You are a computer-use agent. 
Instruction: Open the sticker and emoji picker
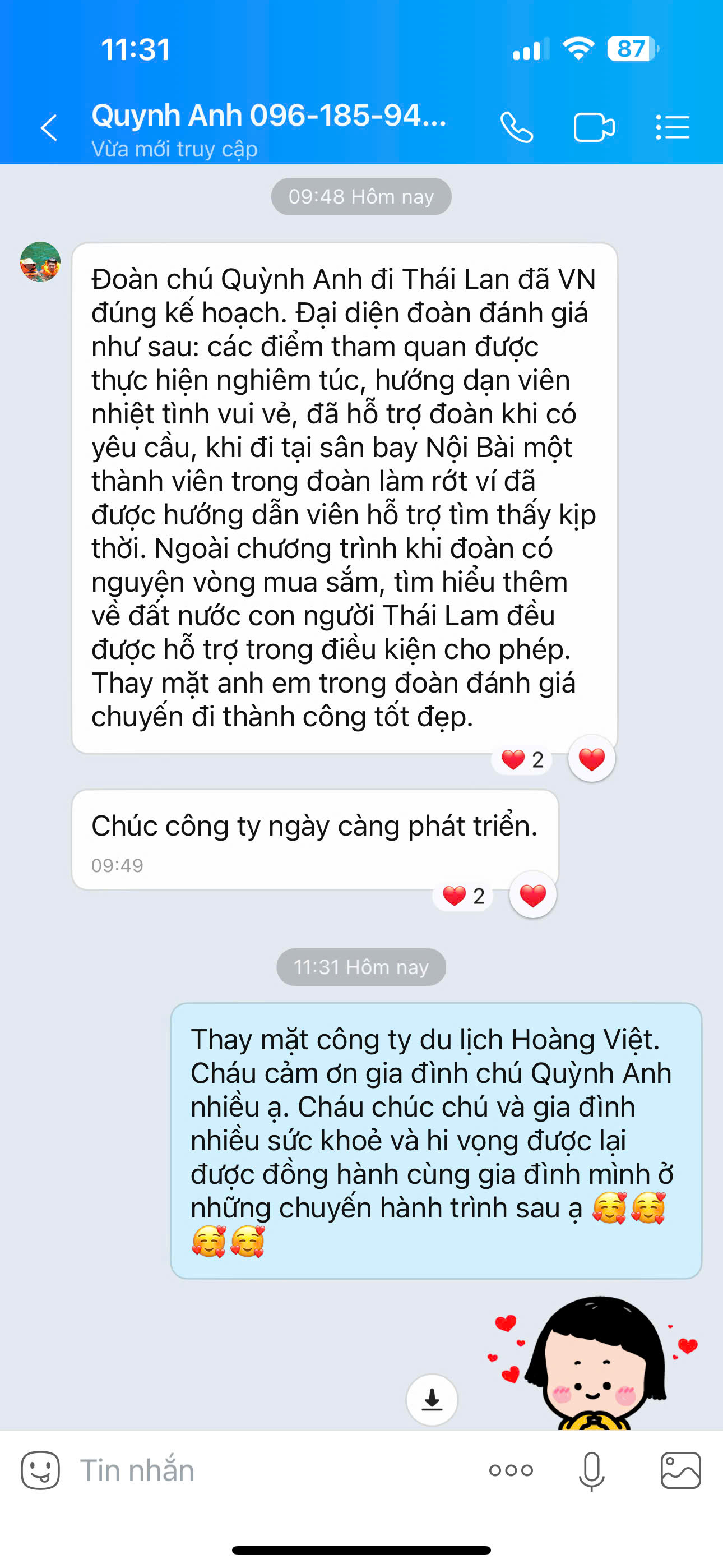tap(40, 1470)
